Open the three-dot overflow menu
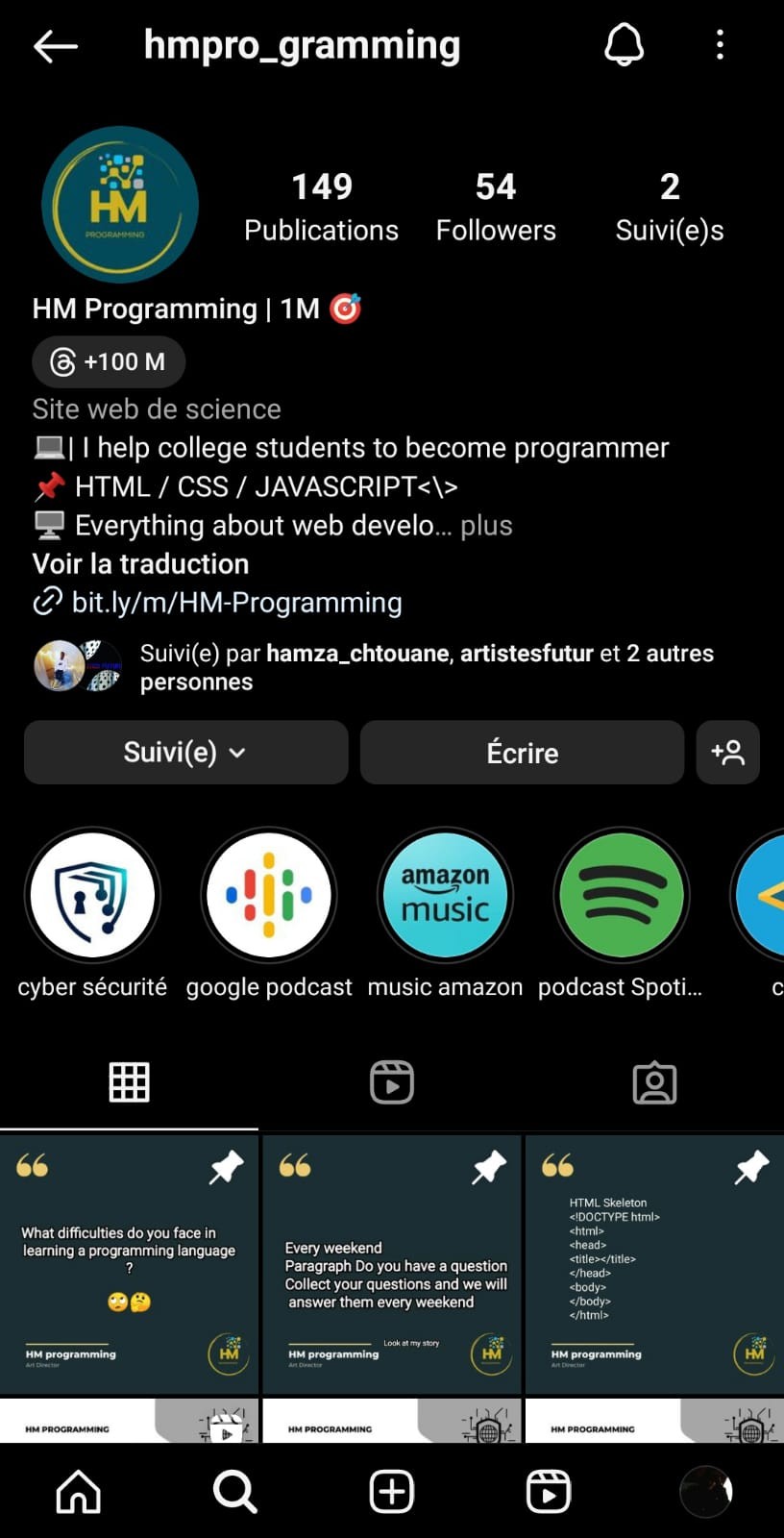This screenshot has width=784, height=1538. 720,44
